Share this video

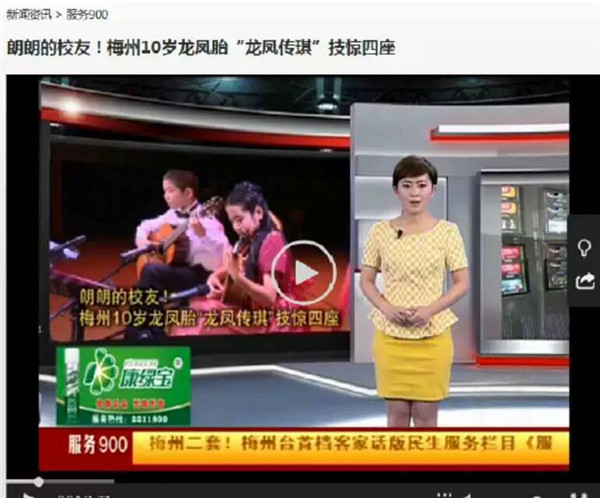pyautogui.click(x=585, y=282)
